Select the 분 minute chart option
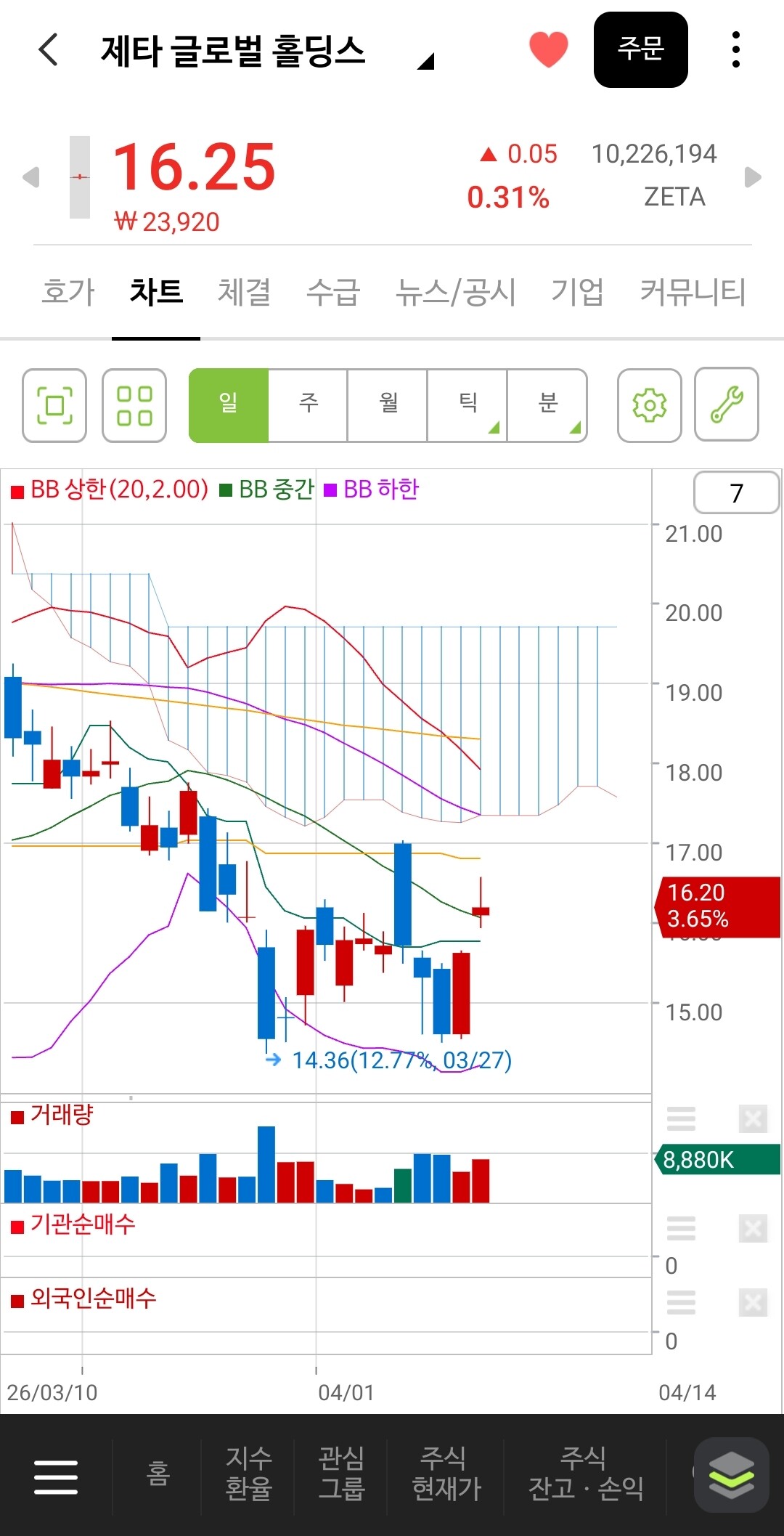This screenshot has height=1536, width=784. click(x=548, y=405)
